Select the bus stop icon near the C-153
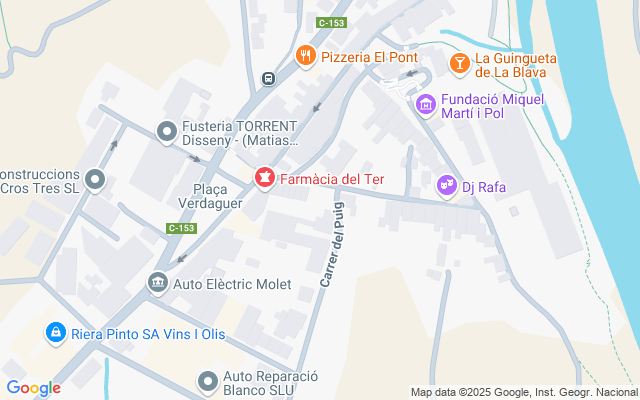640x400 pixels. [268, 78]
